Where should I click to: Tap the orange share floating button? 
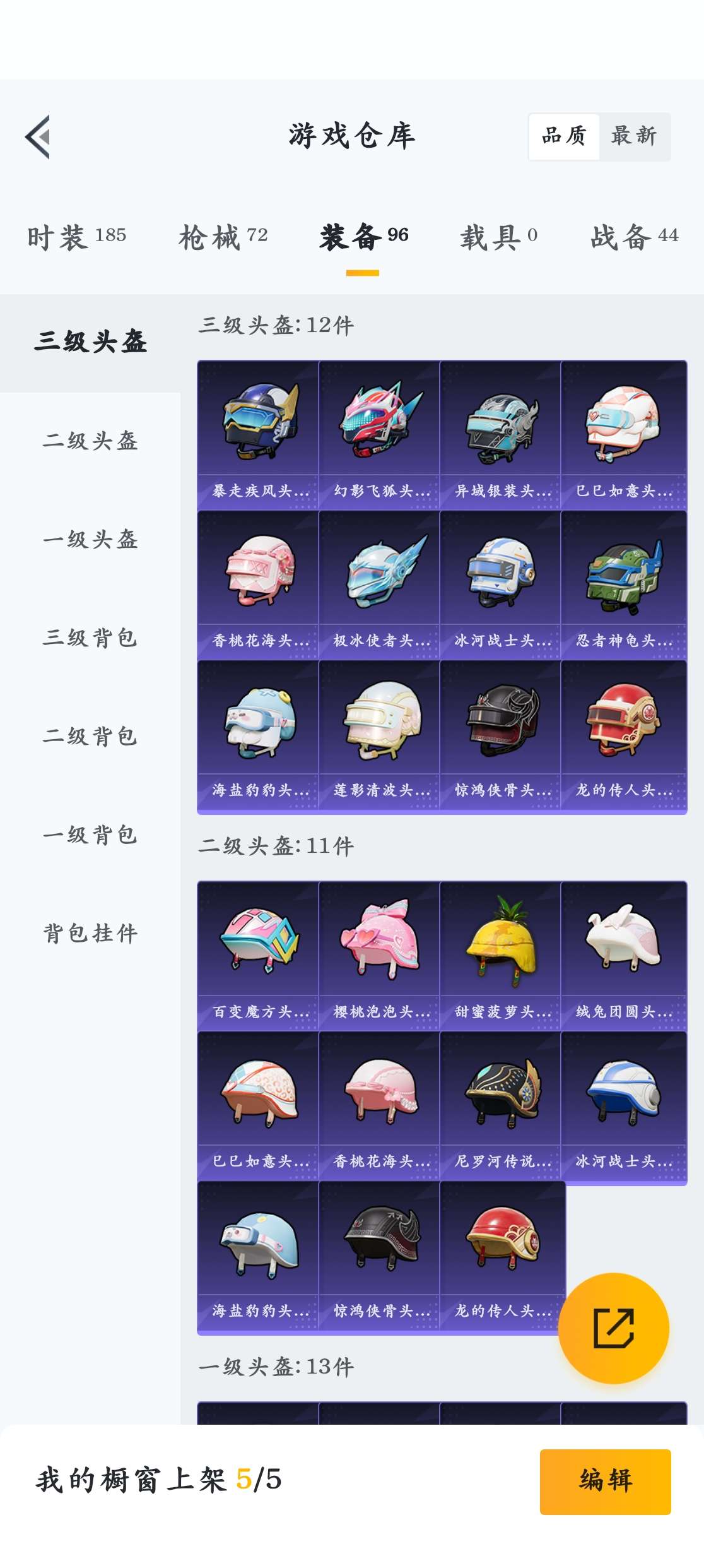pyautogui.click(x=613, y=1328)
